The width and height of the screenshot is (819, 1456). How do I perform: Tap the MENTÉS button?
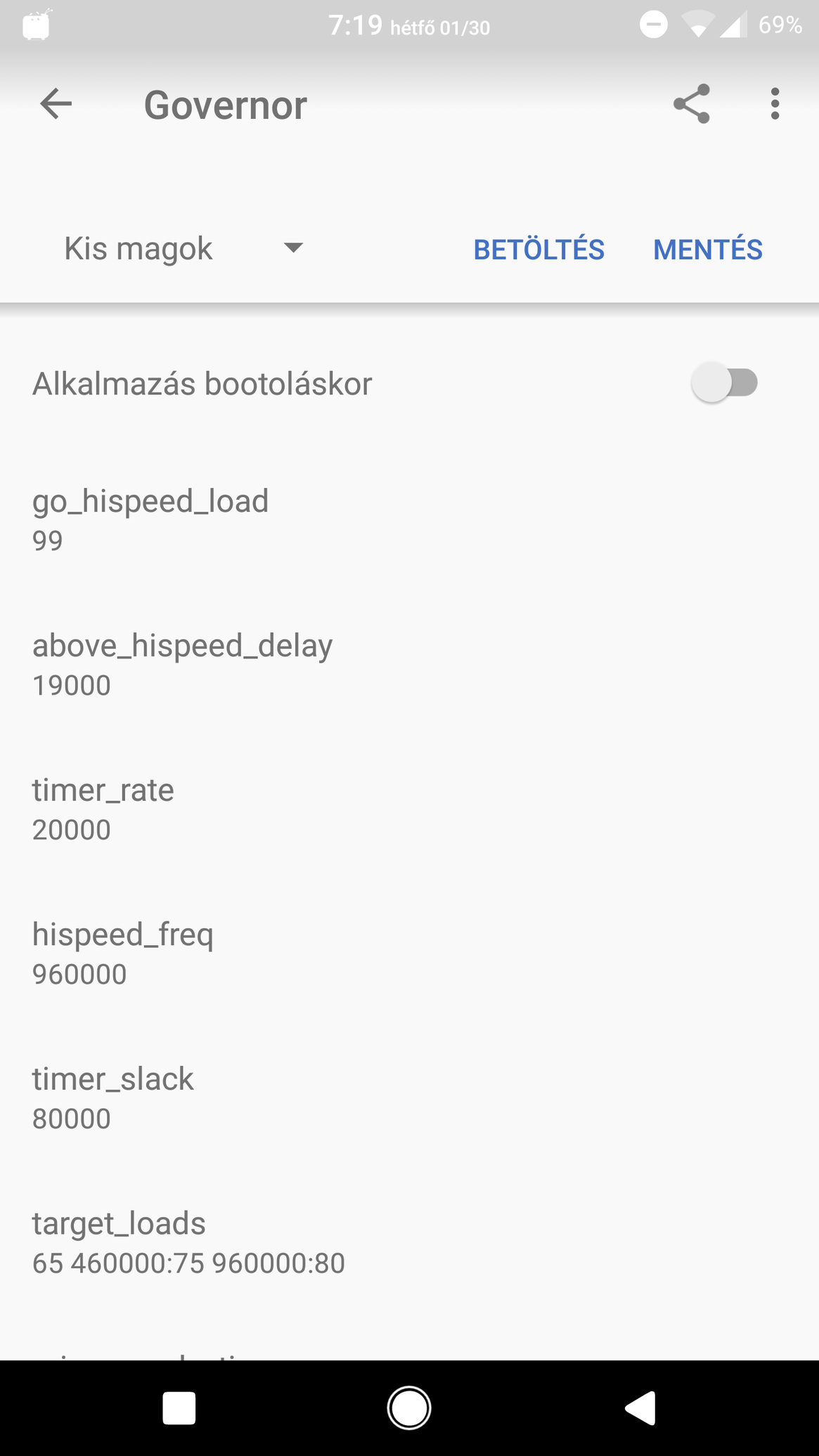click(x=707, y=250)
